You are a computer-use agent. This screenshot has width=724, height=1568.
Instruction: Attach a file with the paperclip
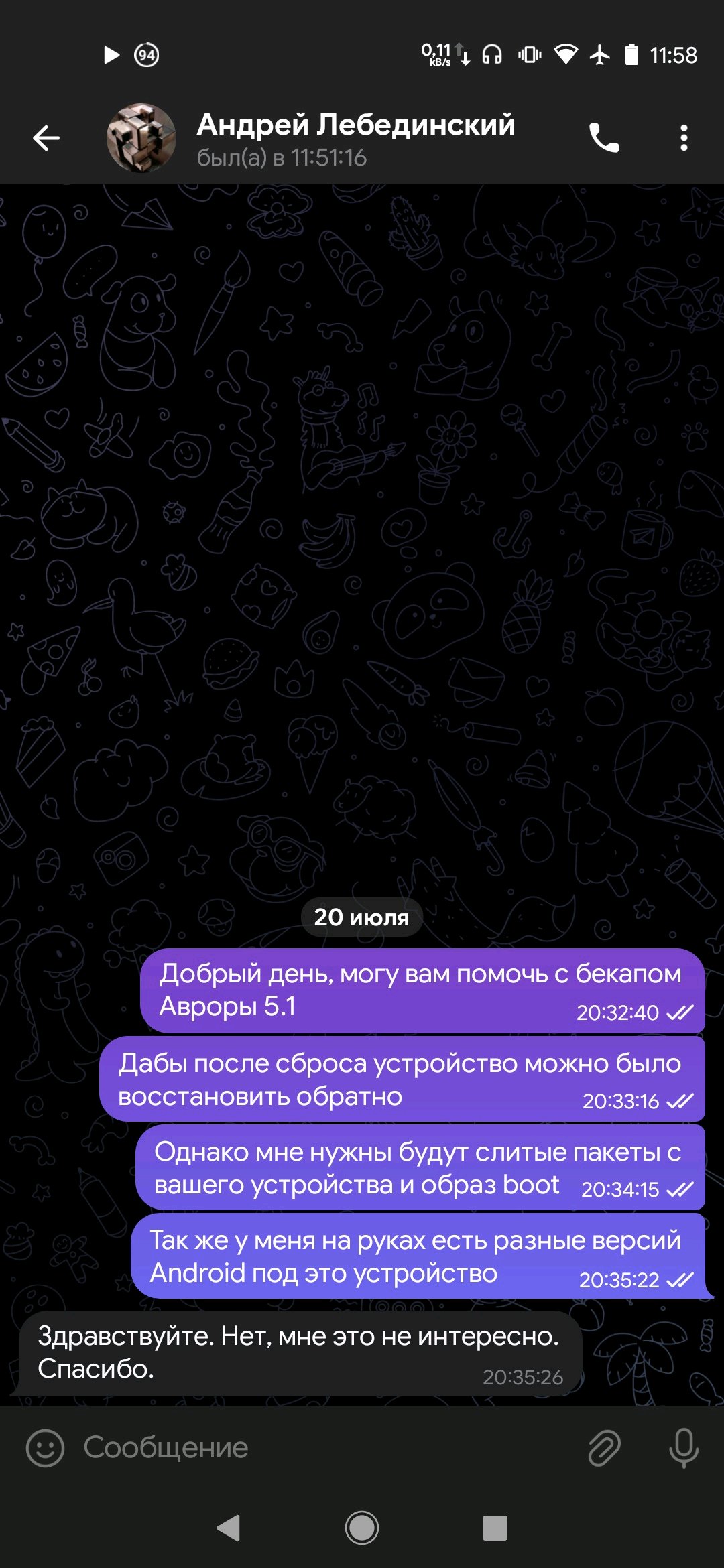click(x=604, y=1448)
